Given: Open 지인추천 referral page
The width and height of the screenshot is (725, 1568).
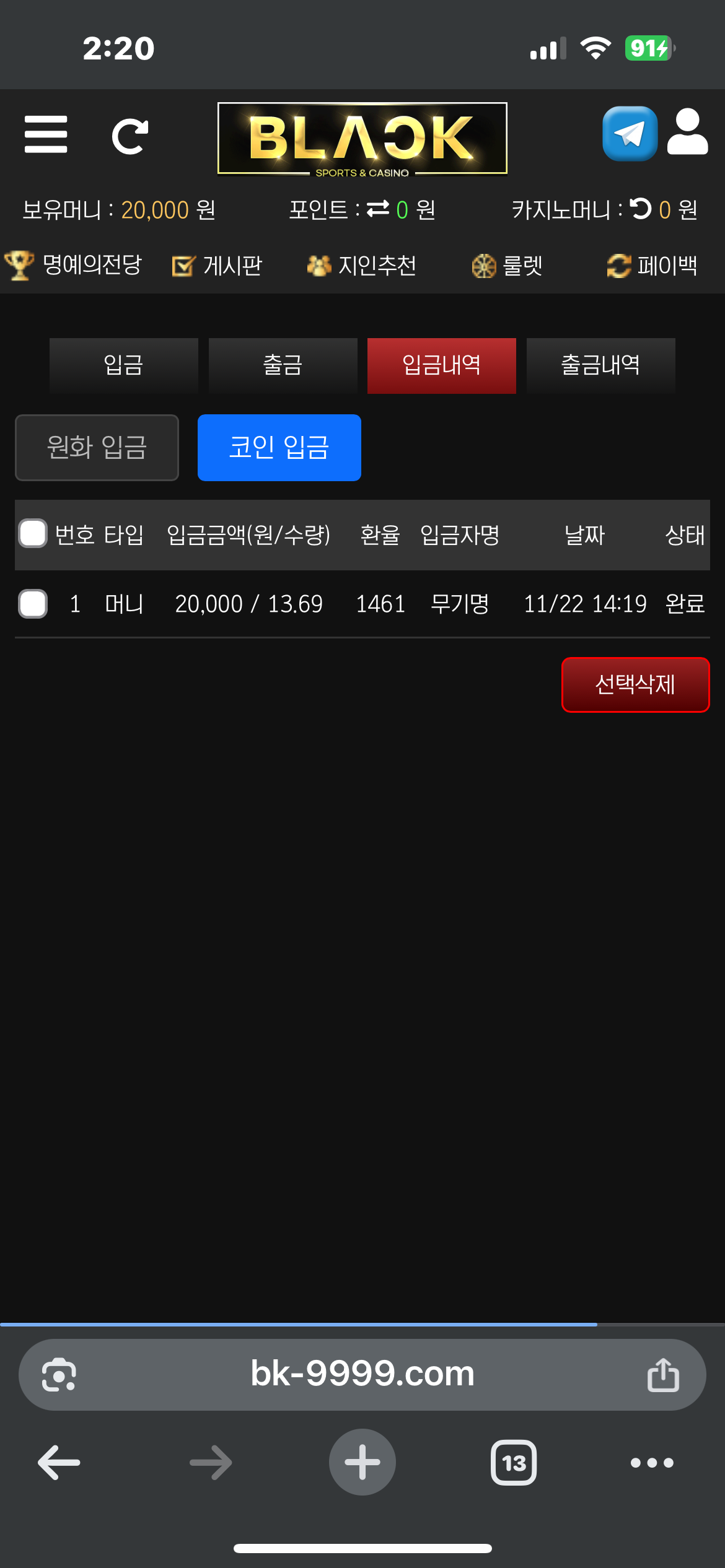Looking at the screenshot, I should coord(362,266).
